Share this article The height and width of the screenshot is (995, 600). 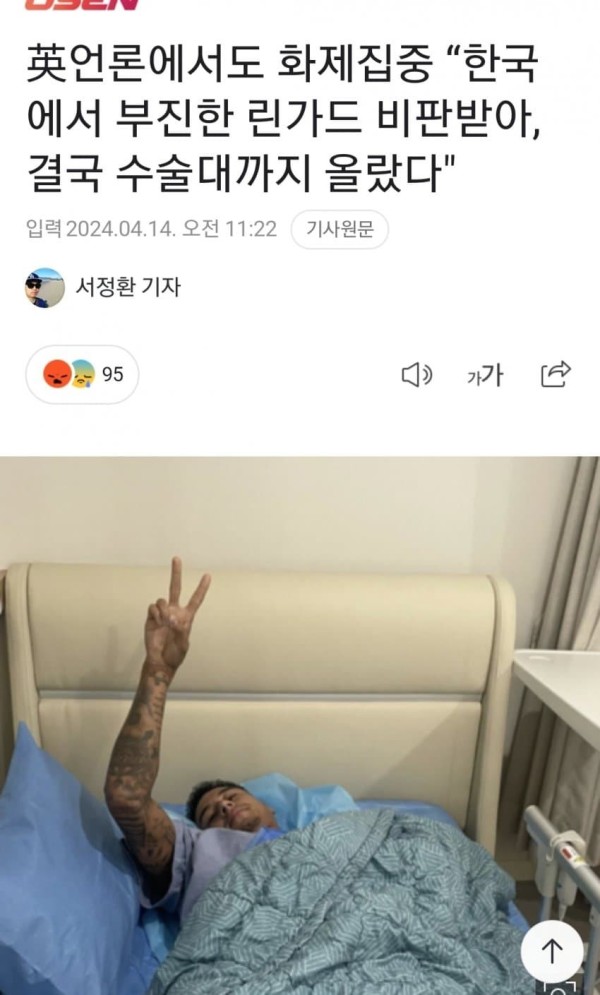coord(555,374)
